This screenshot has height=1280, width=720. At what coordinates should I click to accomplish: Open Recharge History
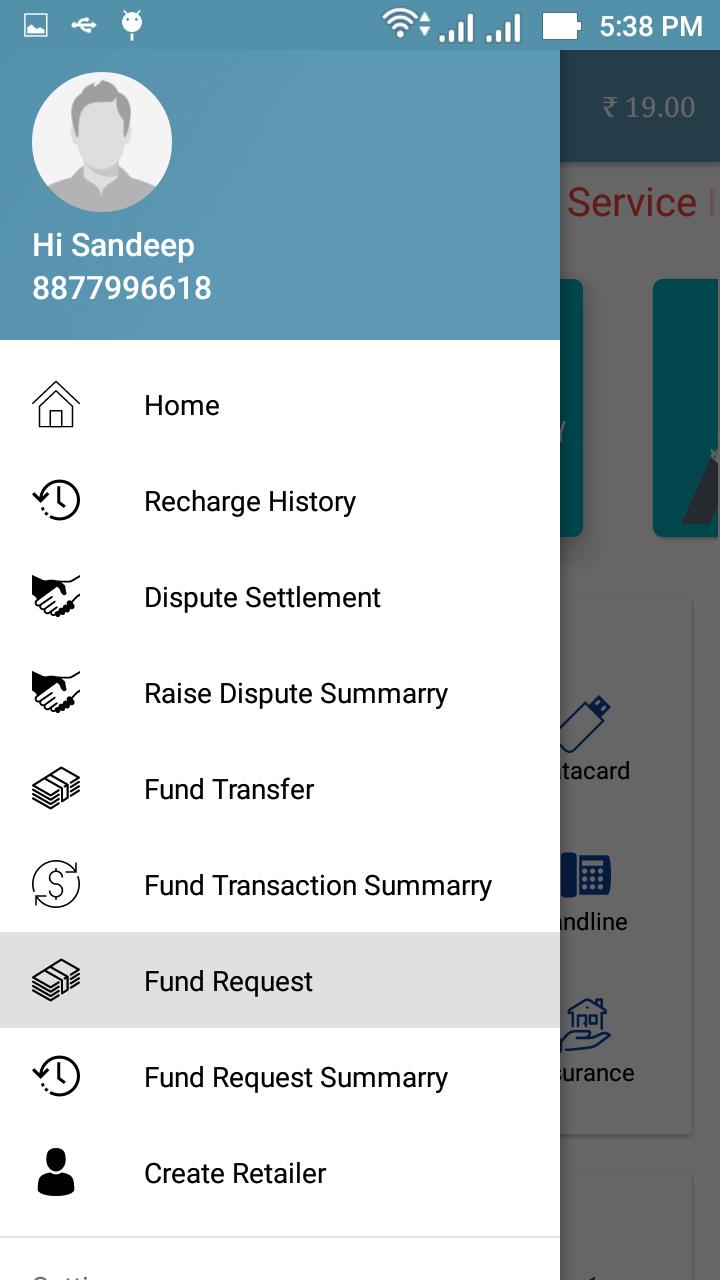coord(250,501)
